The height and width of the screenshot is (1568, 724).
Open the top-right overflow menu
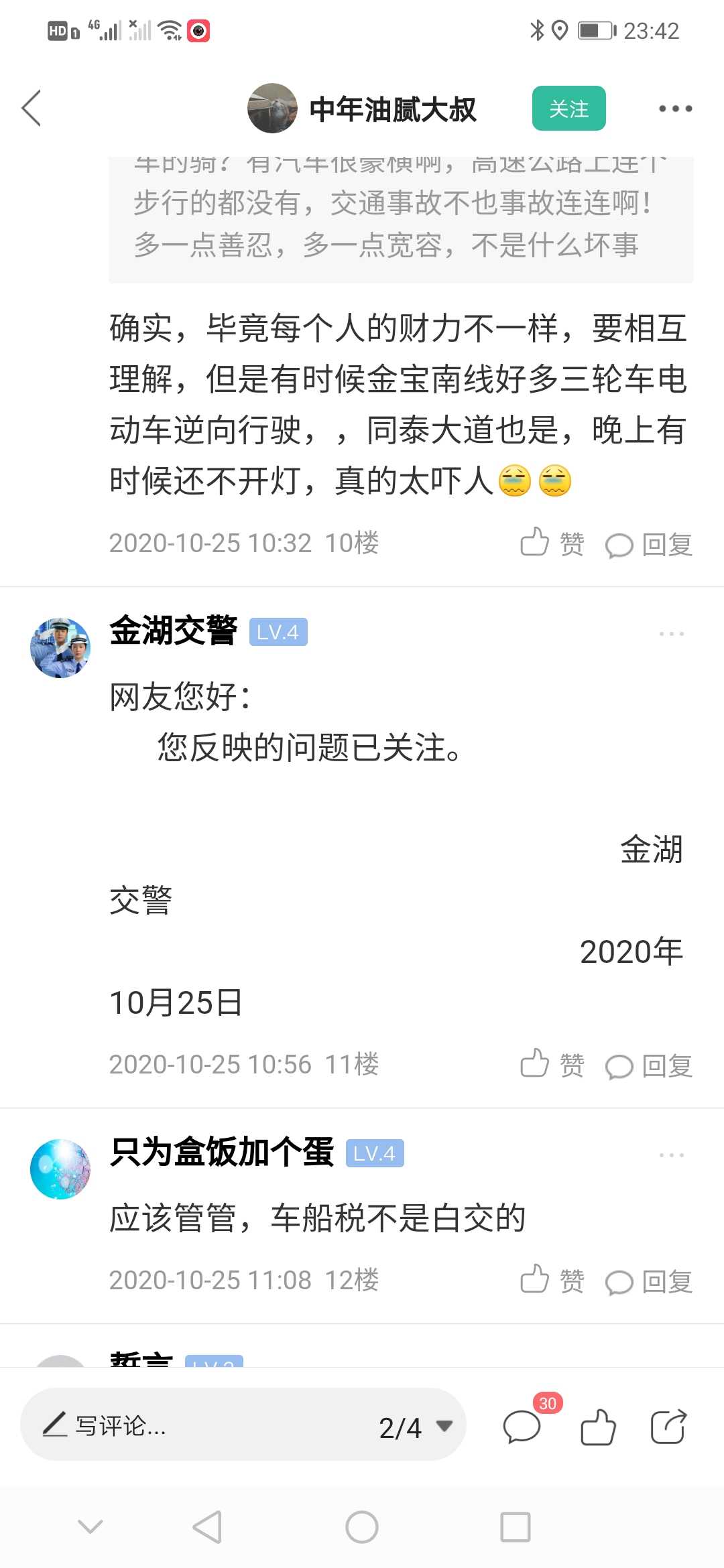674,109
